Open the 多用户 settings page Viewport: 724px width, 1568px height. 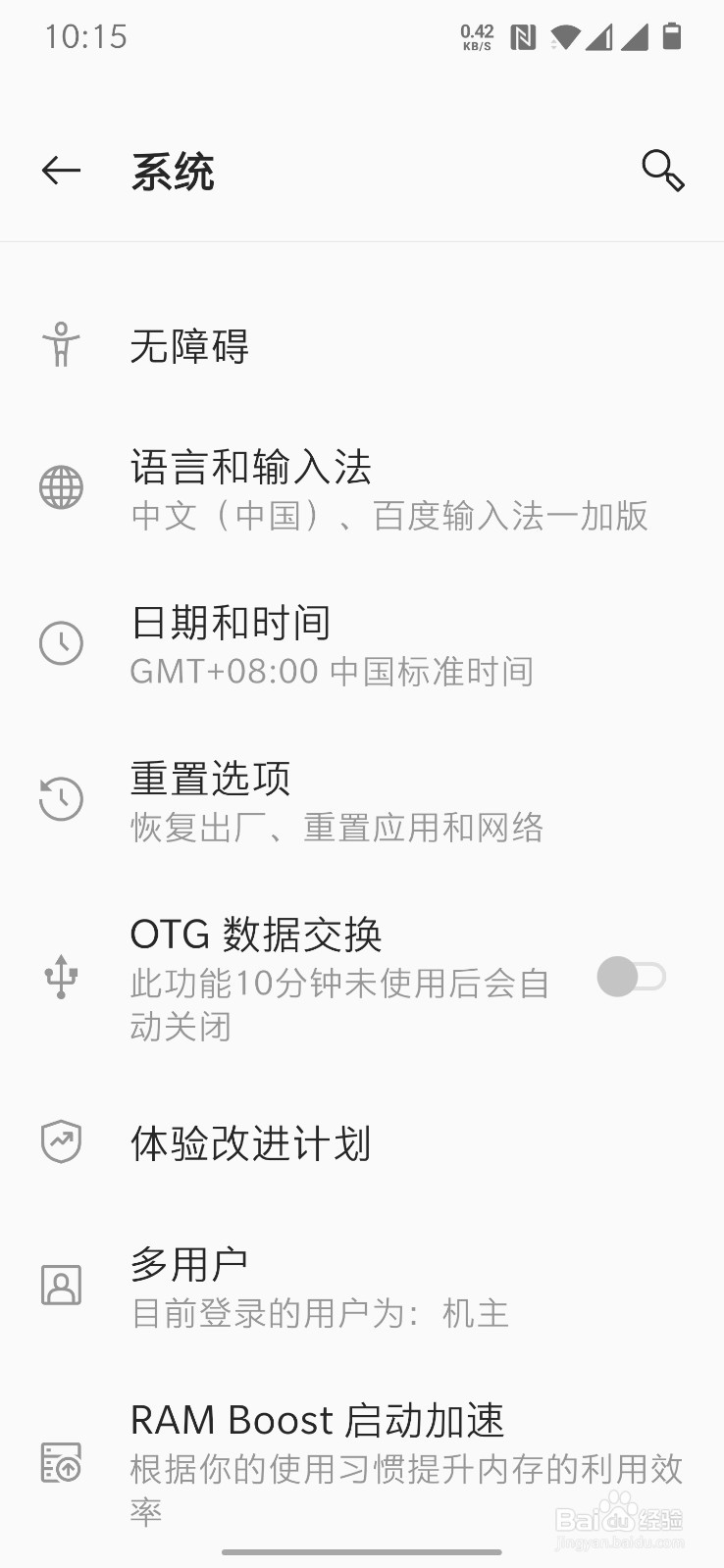294,1286
